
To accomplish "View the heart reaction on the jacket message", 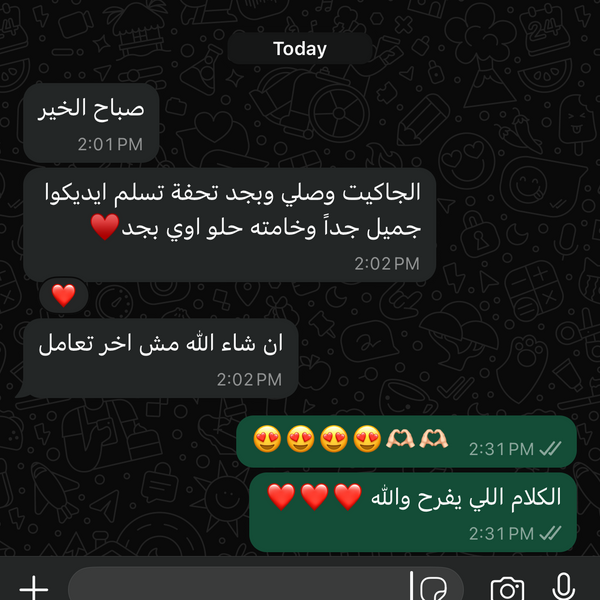I will point(64,295).
